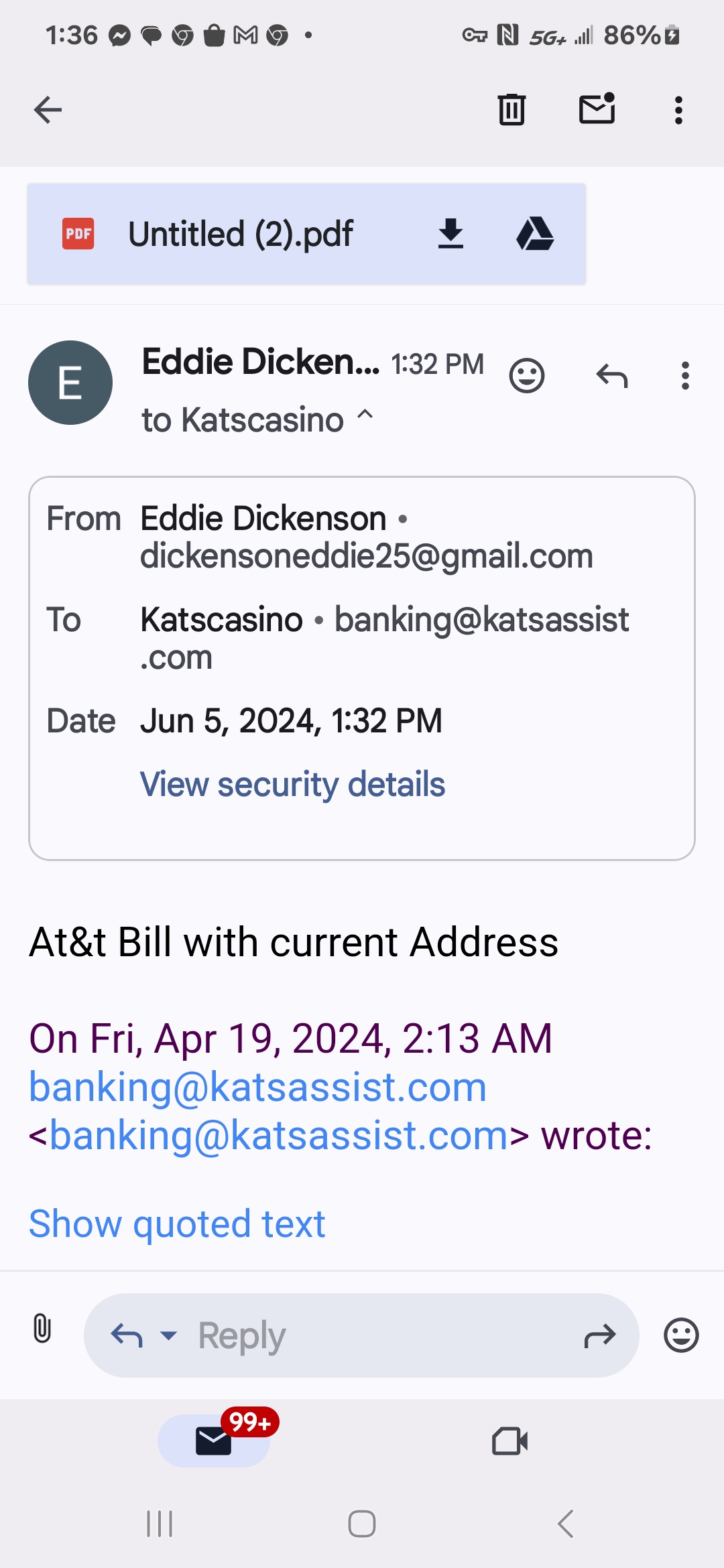Open the Untitled (2).pdf attachment
This screenshot has width=724, height=1568.
coord(241,234)
